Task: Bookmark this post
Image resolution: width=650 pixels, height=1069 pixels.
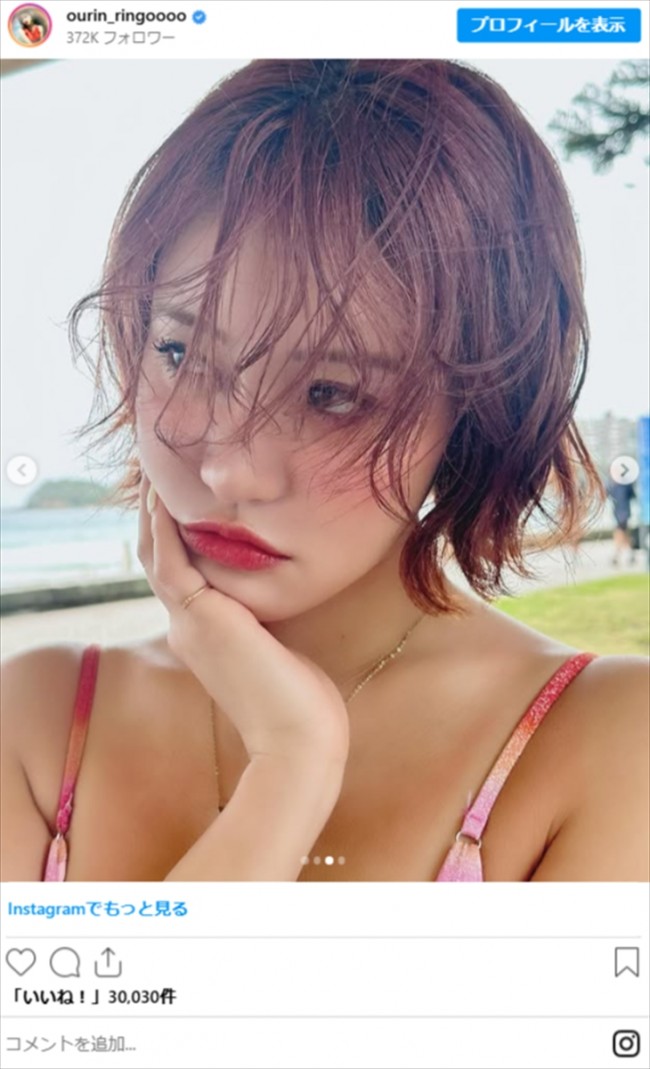Action: point(626,962)
